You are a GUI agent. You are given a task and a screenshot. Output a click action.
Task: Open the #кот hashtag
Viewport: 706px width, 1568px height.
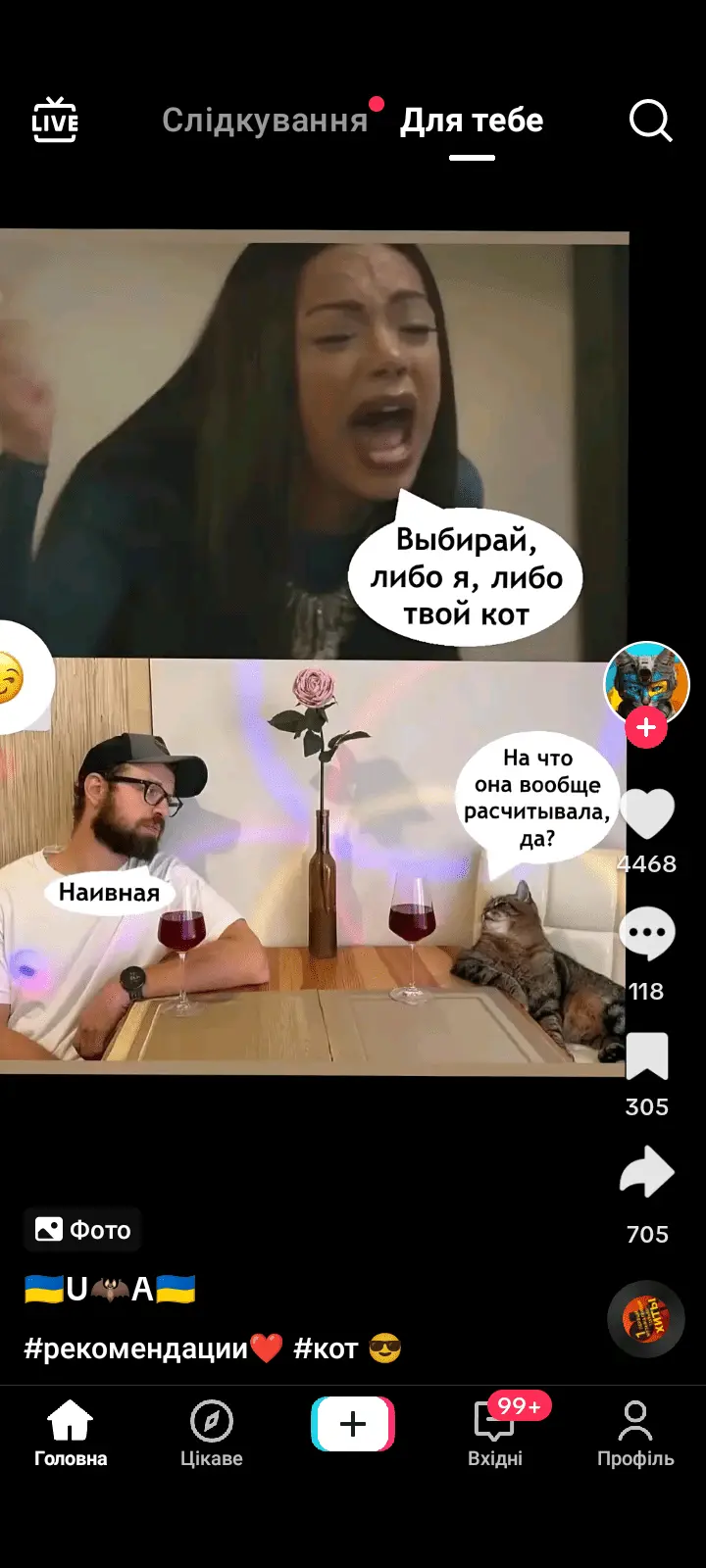pos(326,1348)
